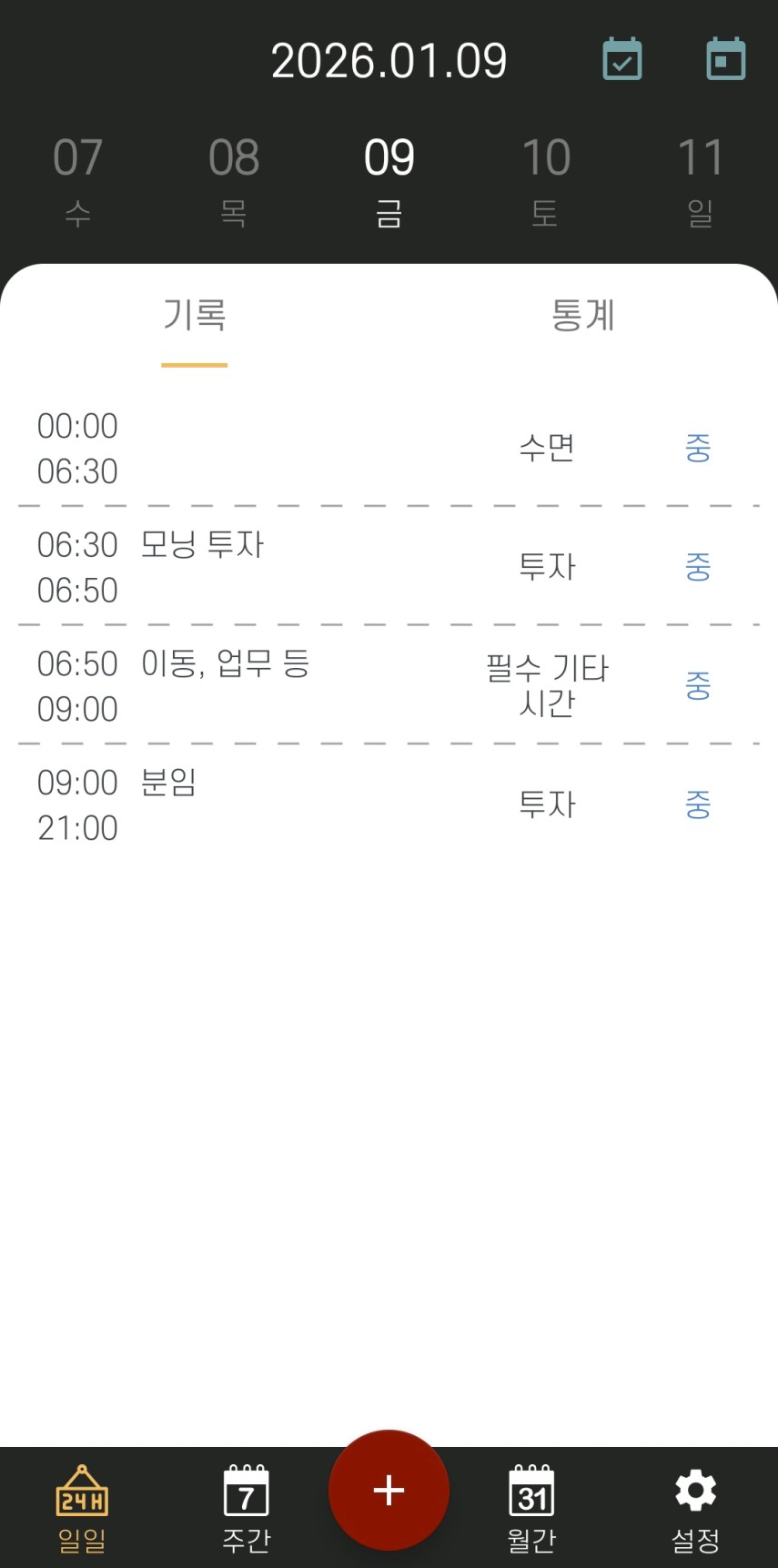Select date 10 토

click(x=545, y=182)
